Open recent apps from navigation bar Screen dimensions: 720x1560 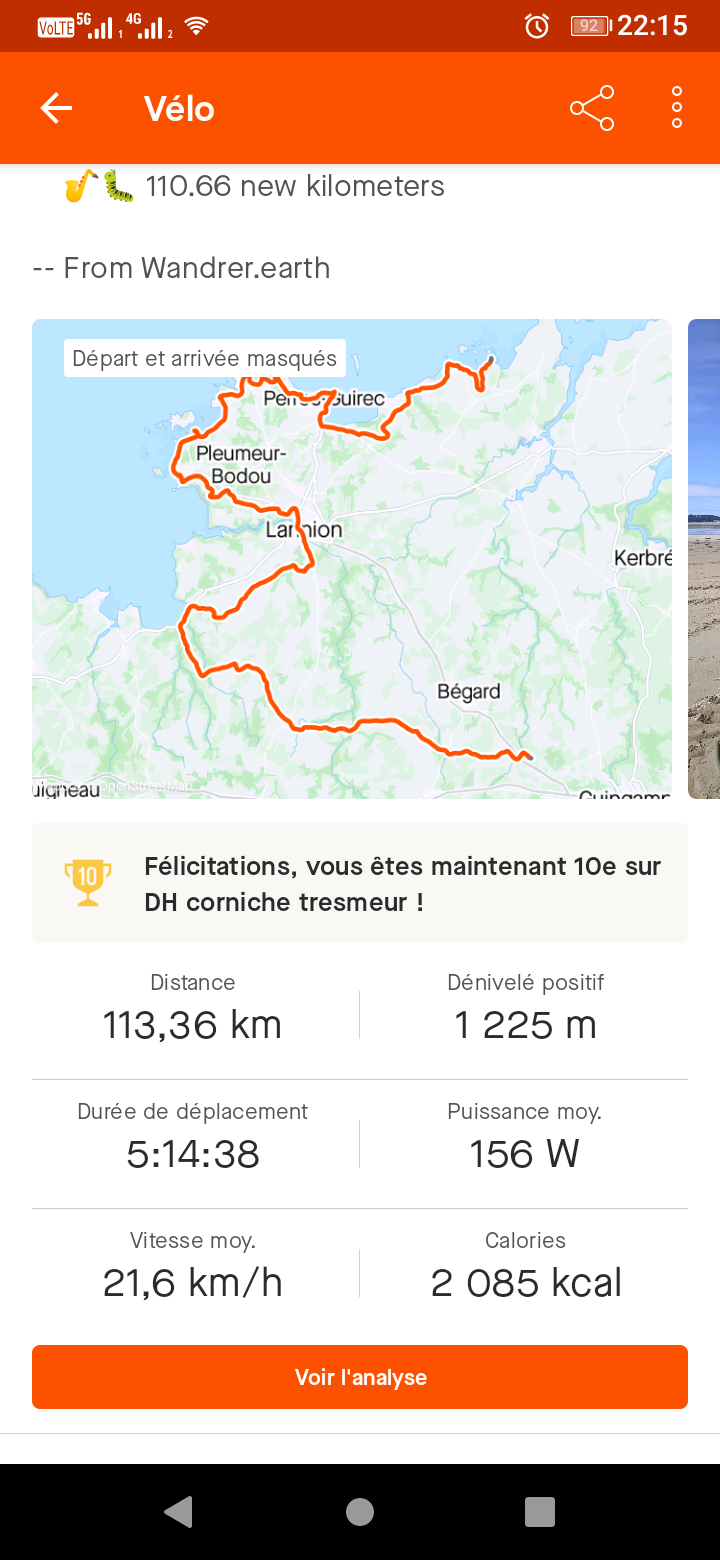[x=539, y=1512]
